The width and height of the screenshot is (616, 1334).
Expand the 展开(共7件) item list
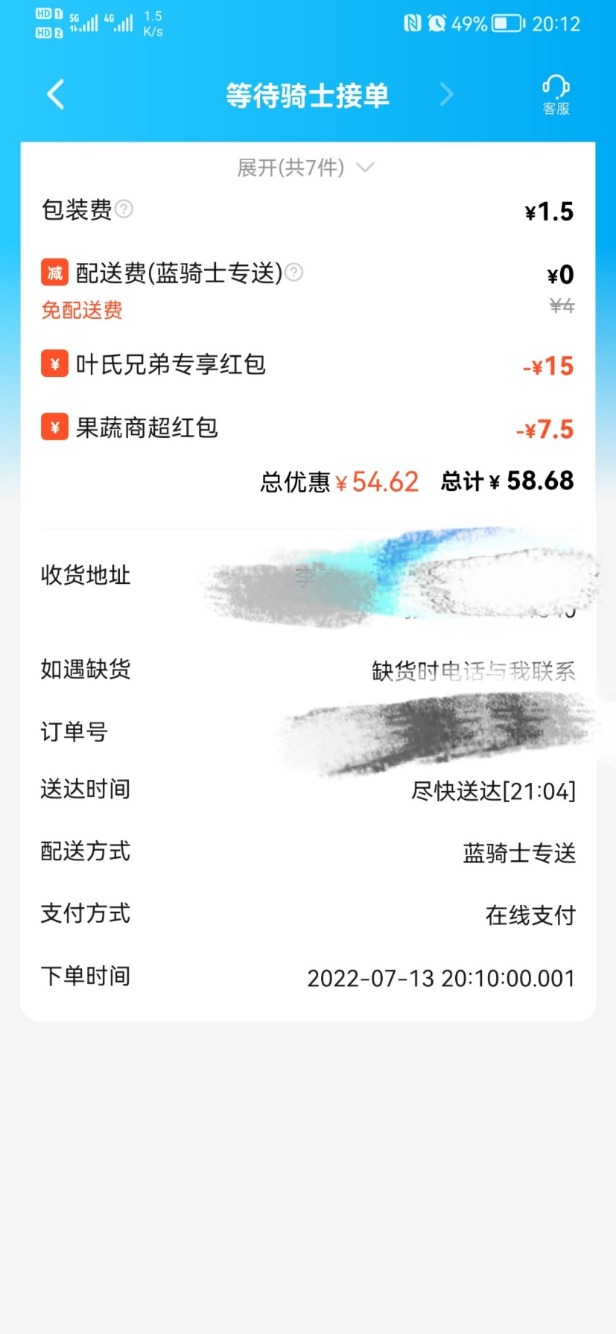306,168
